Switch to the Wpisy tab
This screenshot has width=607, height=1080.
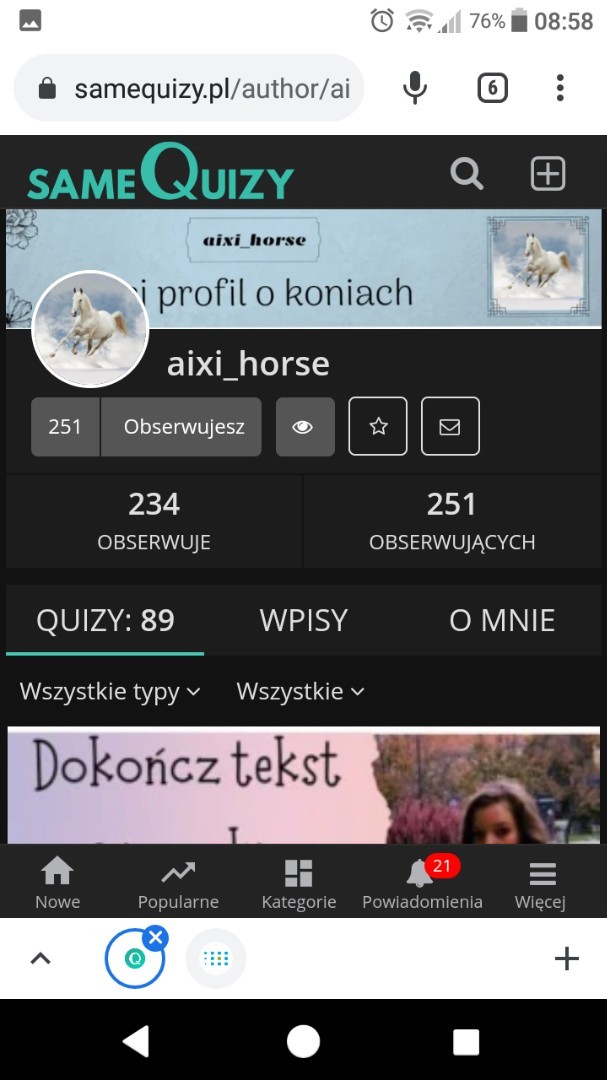pyautogui.click(x=303, y=620)
